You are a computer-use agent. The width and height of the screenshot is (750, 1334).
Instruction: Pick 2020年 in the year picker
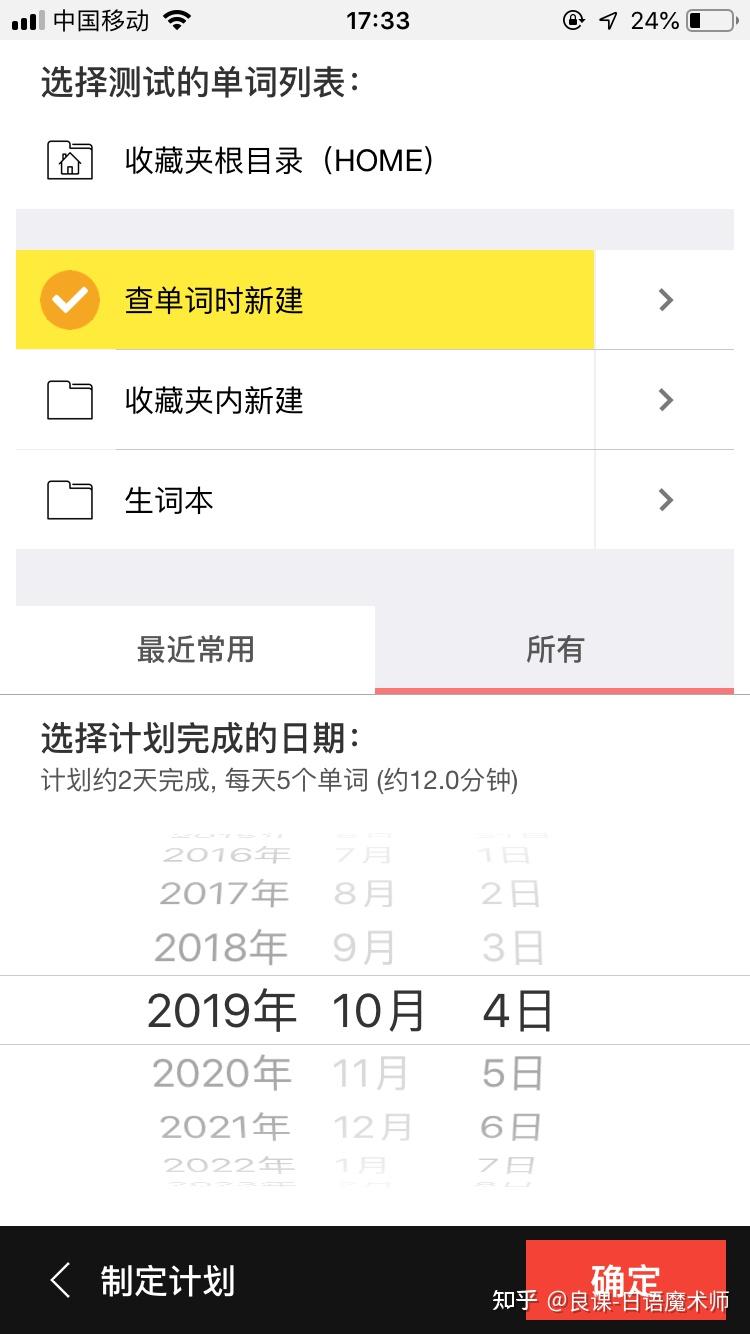point(222,1074)
